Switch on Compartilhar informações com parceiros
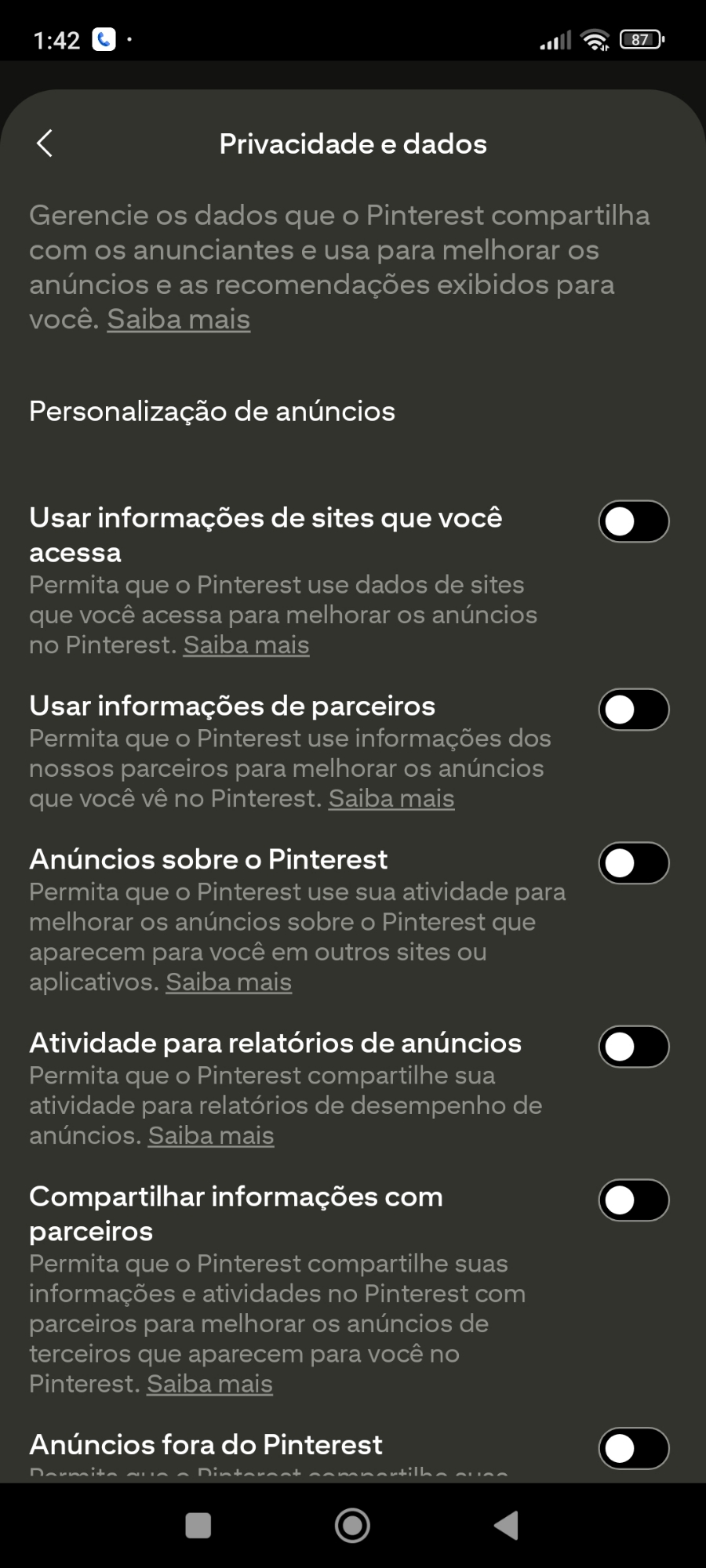The height and width of the screenshot is (1568, 706). [x=633, y=1200]
